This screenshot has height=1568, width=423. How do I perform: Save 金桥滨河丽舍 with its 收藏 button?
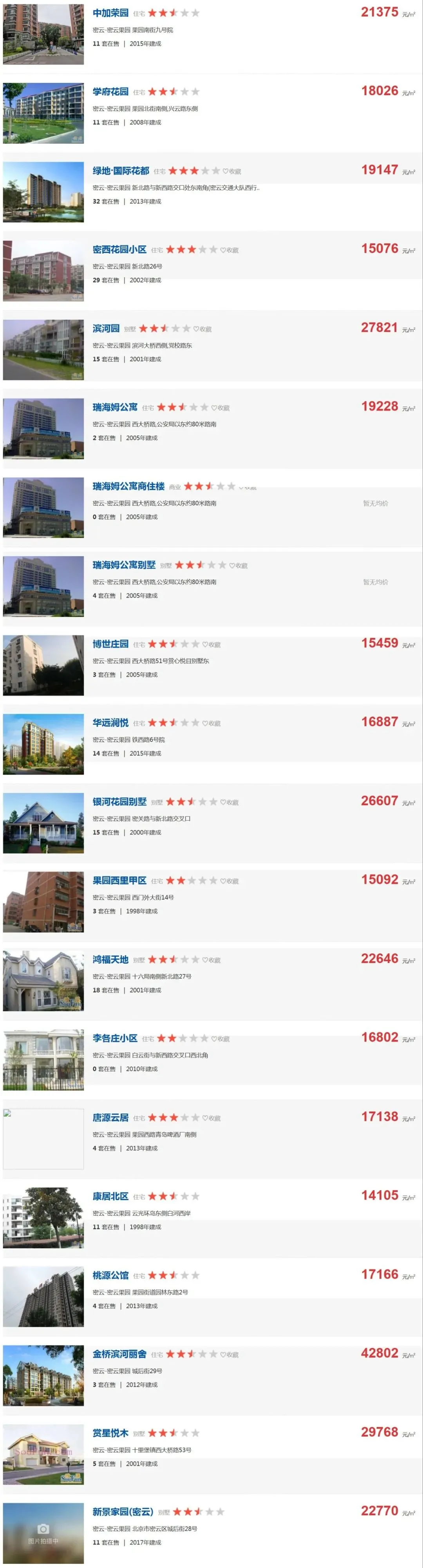click(229, 1354)
